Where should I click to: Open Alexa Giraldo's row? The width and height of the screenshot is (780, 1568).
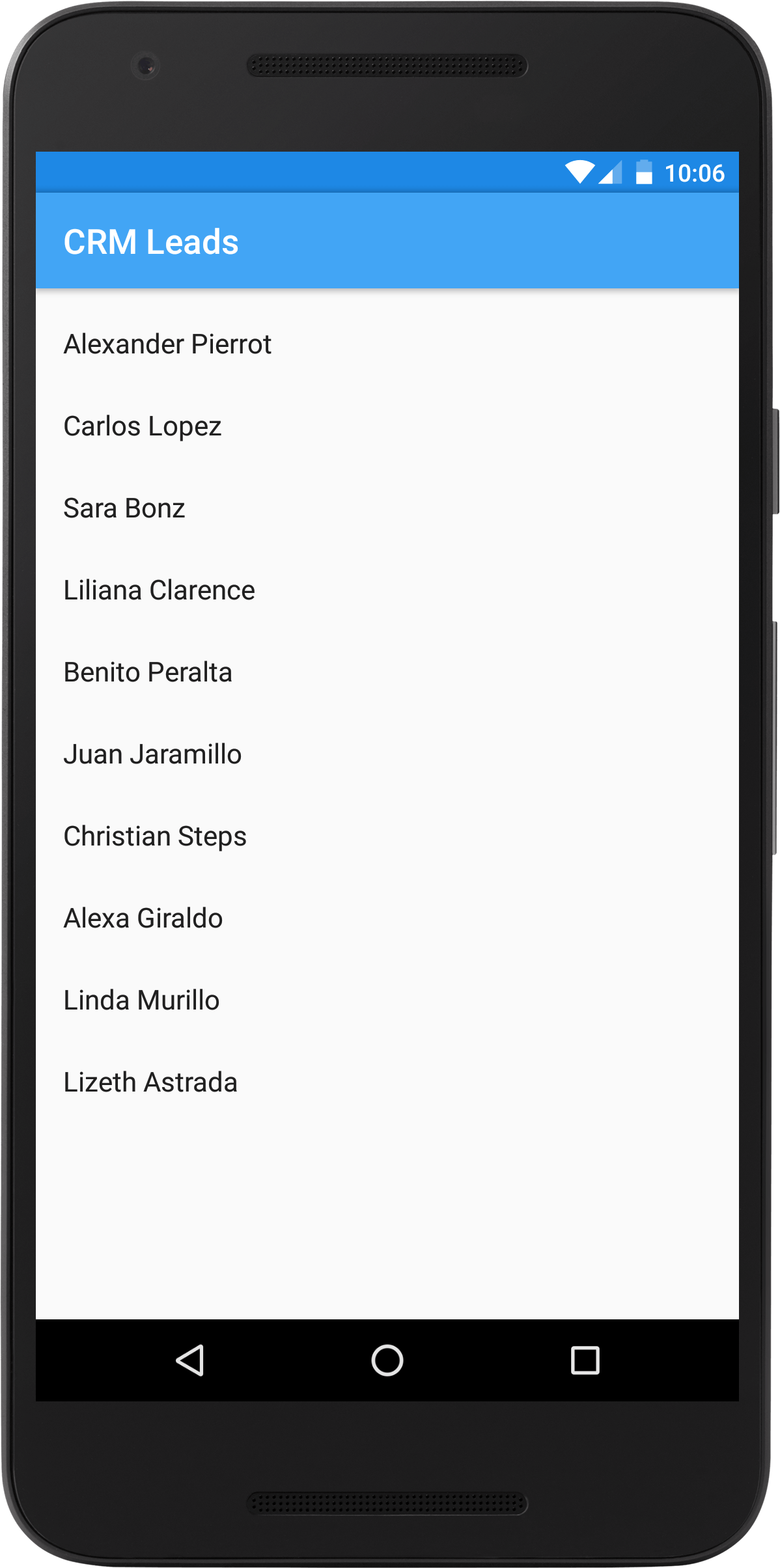click(387, 918)
